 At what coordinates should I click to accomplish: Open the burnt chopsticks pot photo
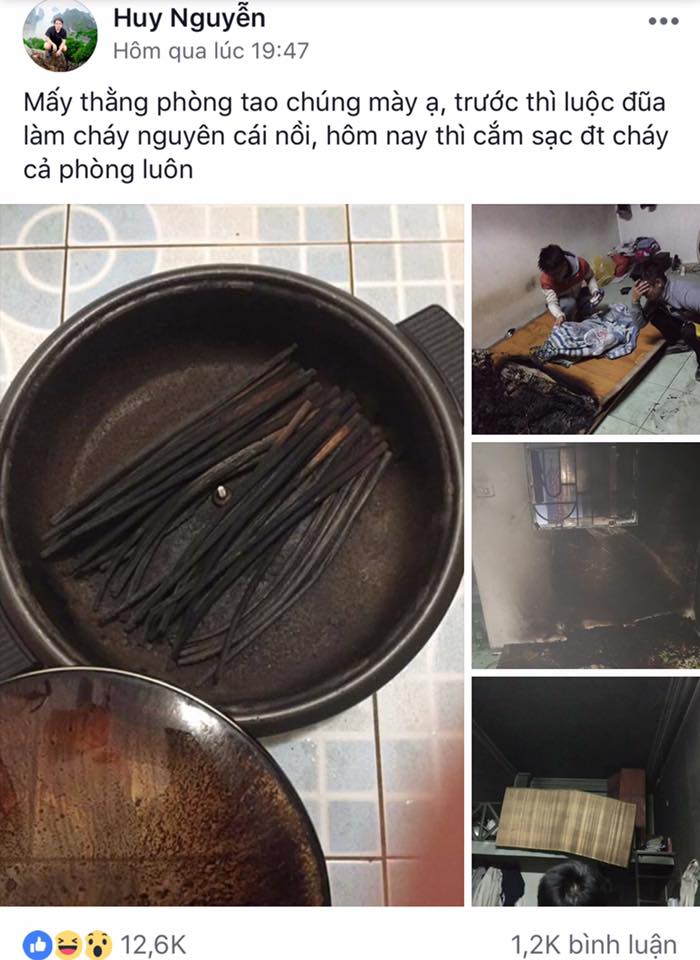(232, 555)
